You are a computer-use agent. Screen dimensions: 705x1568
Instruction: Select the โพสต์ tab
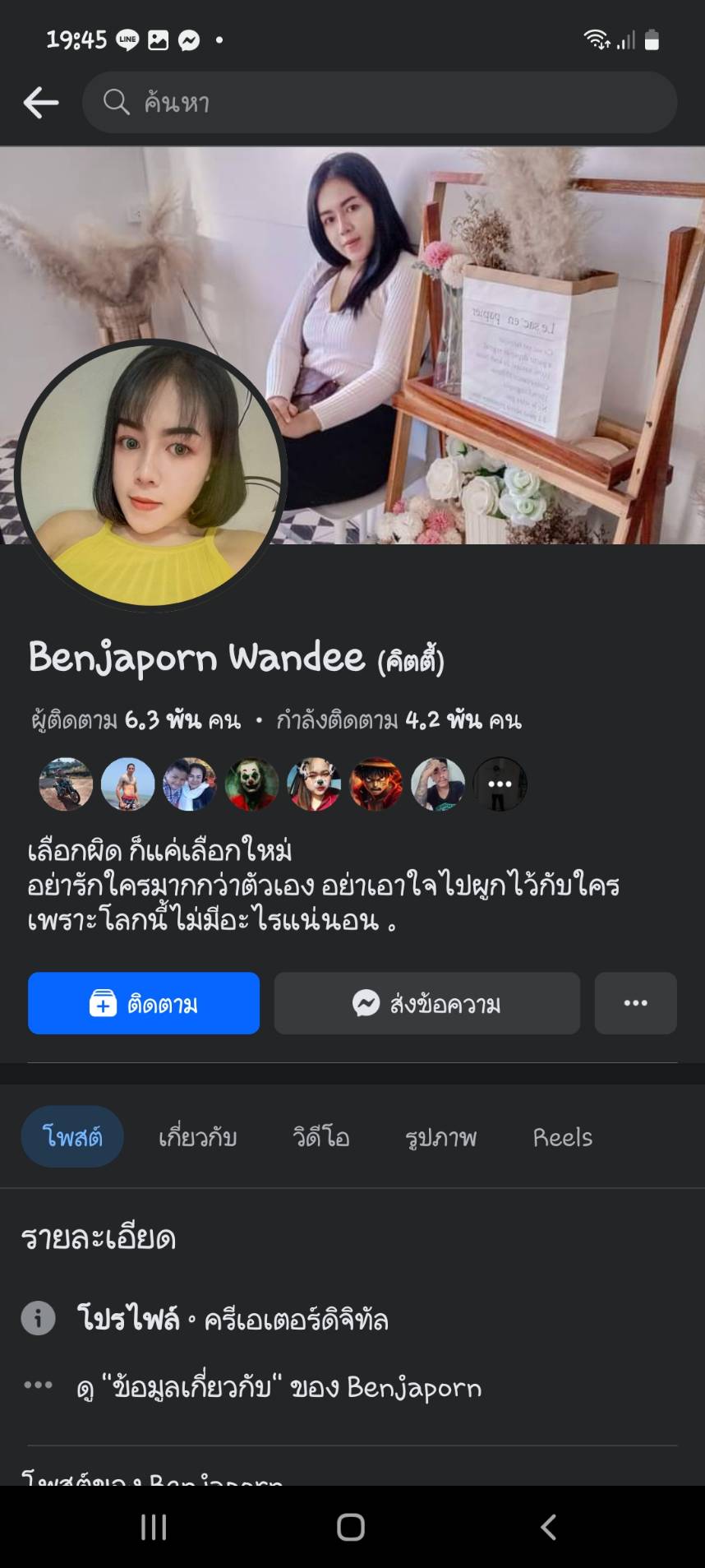point(72,1136)
